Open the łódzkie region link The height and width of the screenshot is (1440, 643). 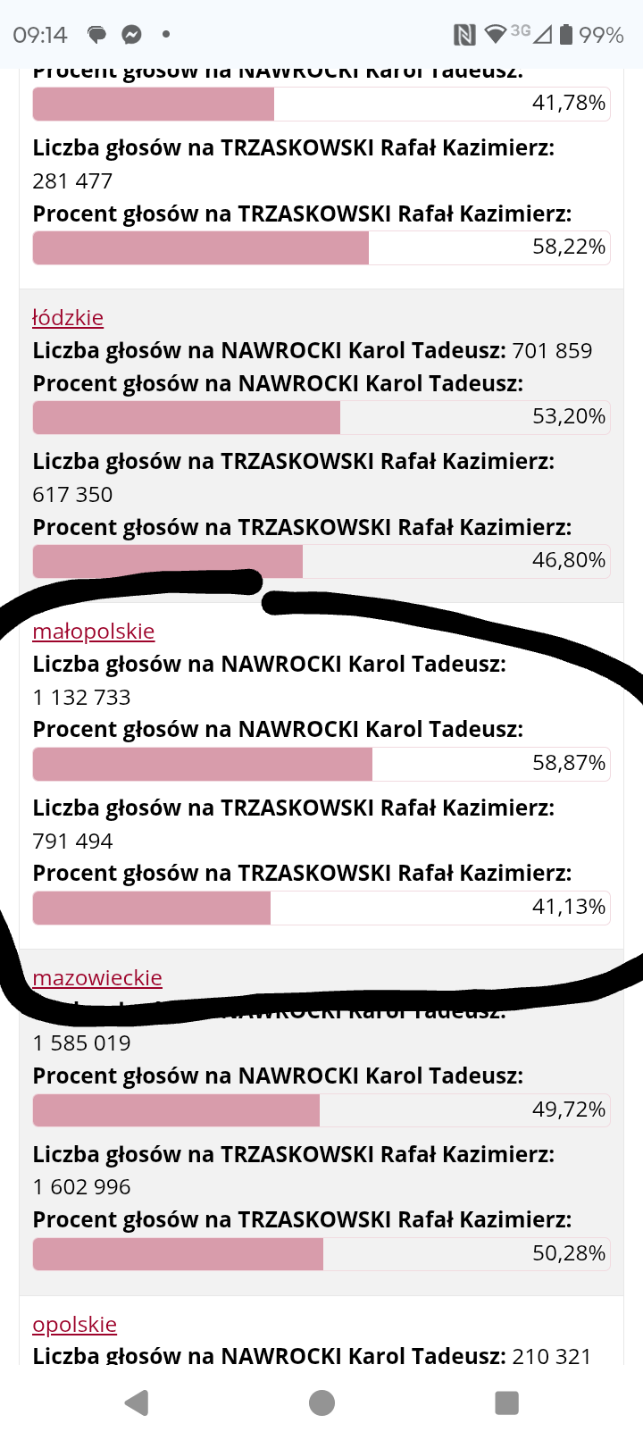point(68,318)
